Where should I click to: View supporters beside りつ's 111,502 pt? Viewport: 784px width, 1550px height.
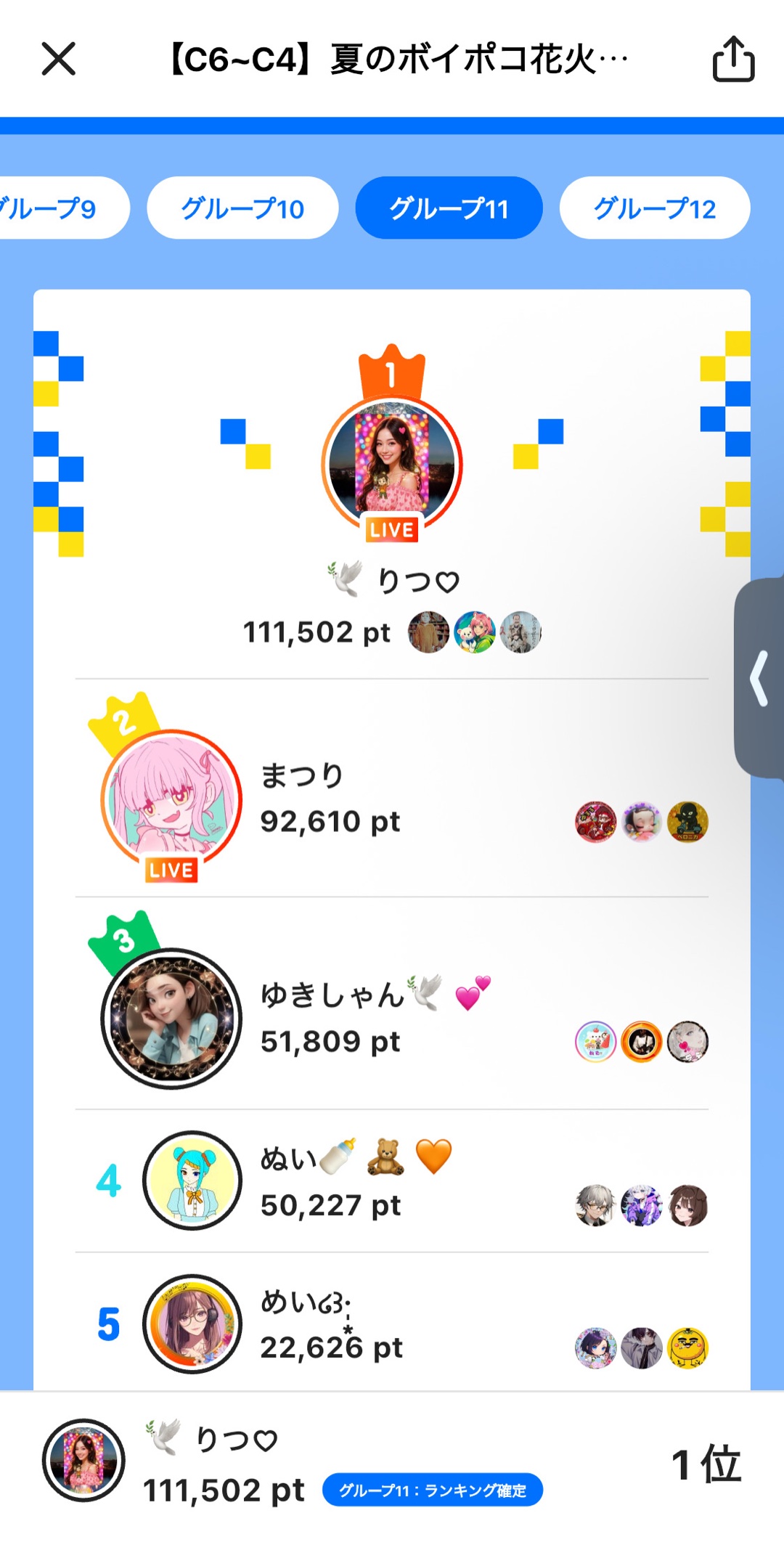tap(475, 632)
